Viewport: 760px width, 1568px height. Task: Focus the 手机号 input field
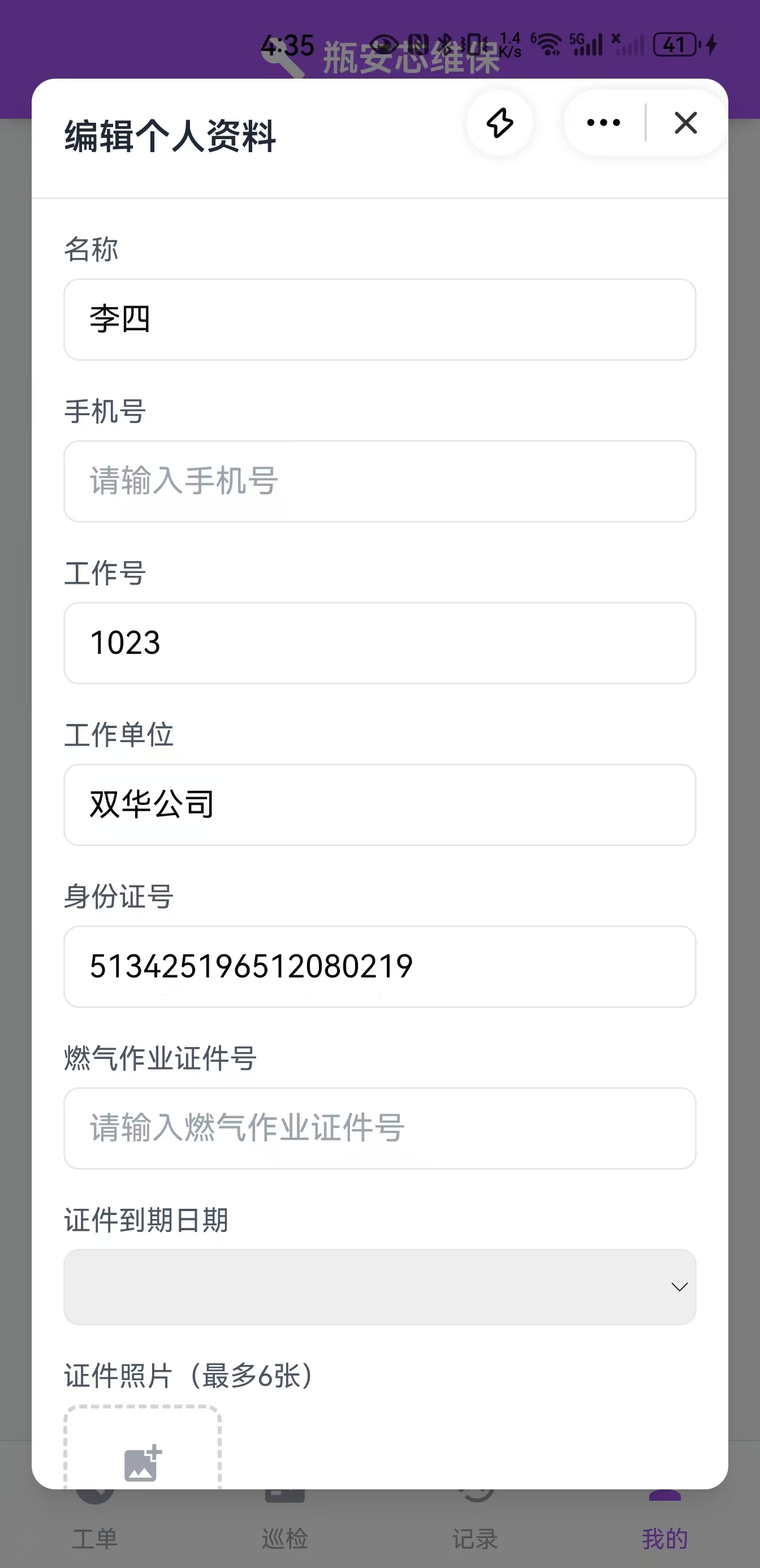click(x=379, y=481)
